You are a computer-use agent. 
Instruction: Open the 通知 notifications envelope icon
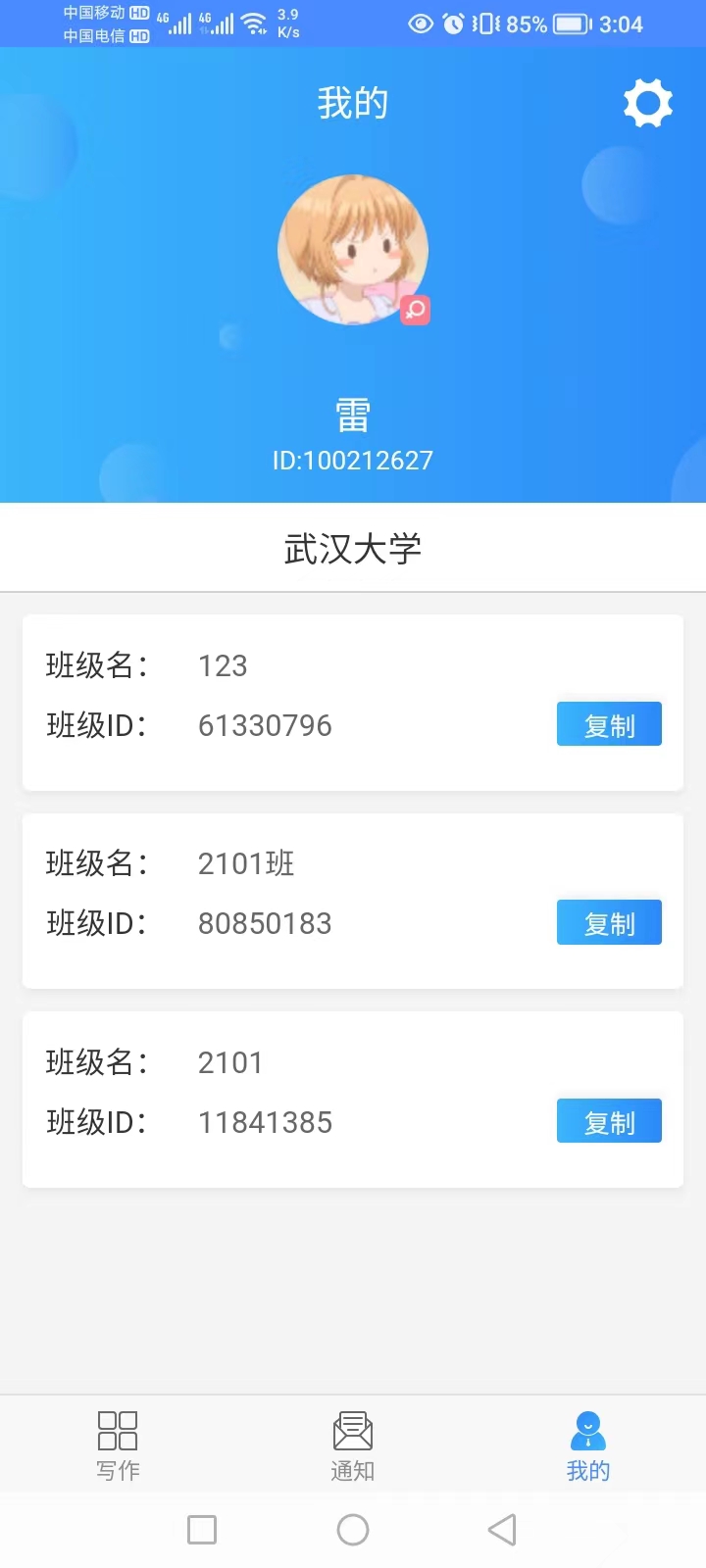point(352,1432)
